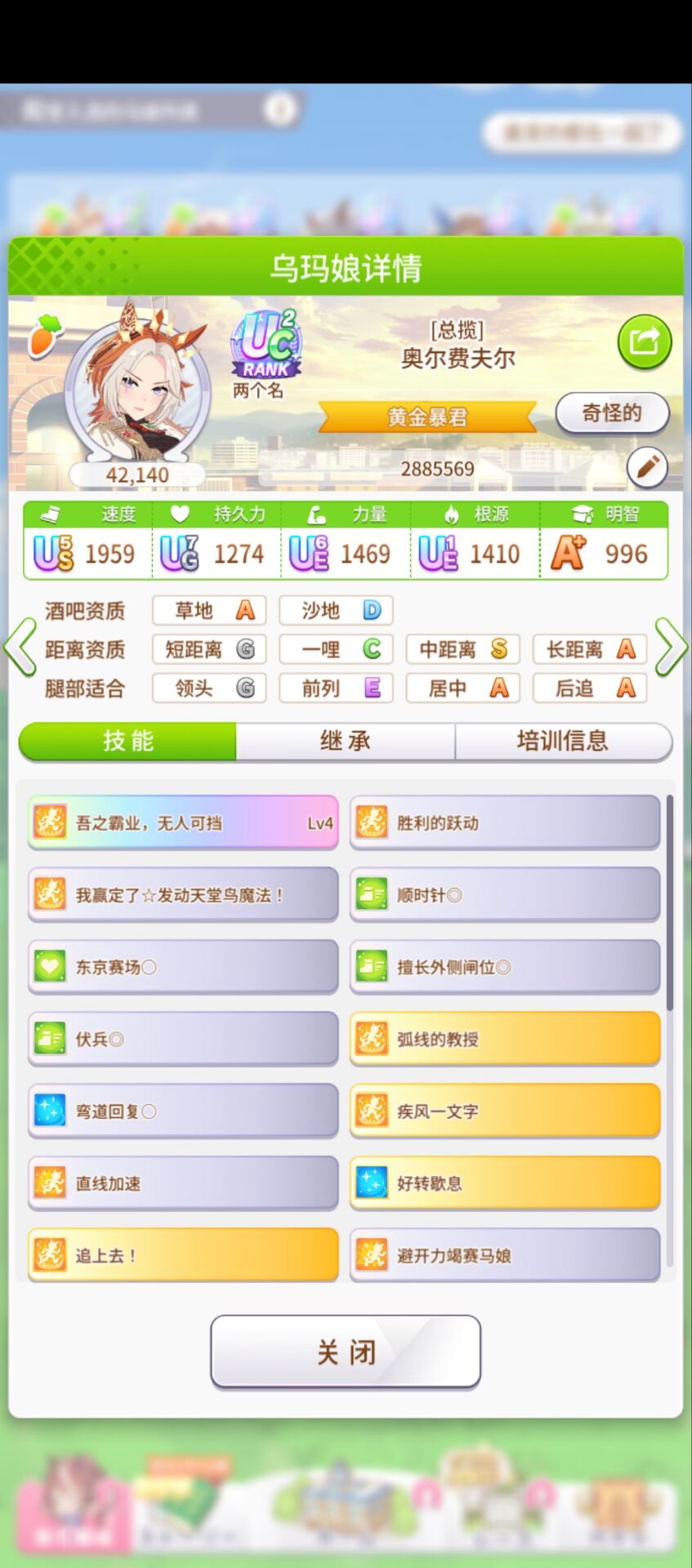
Task: View skill 吾之霸业，无人可挡
Action: pos(183,822)
